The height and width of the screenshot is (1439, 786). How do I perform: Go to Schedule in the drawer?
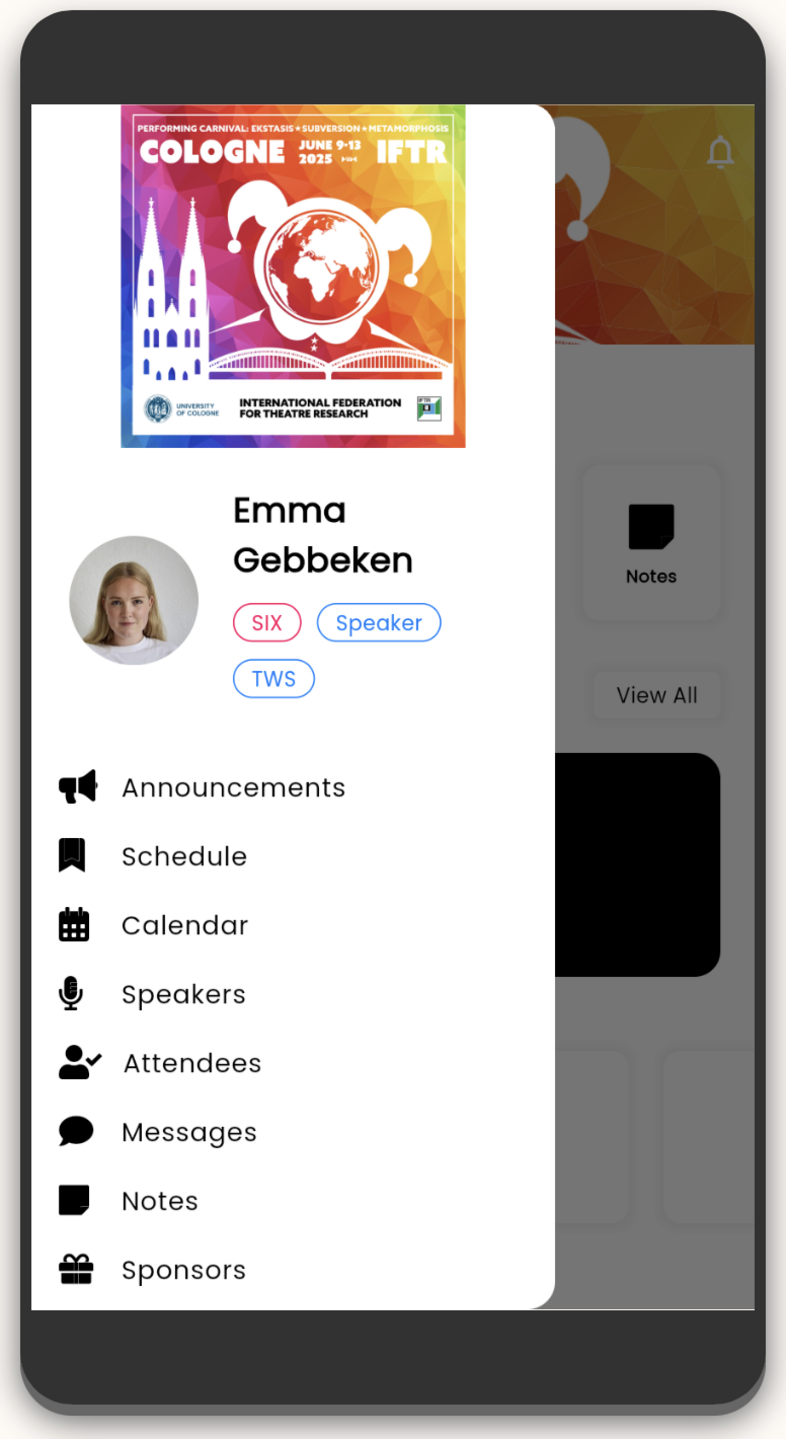(293, 856)
